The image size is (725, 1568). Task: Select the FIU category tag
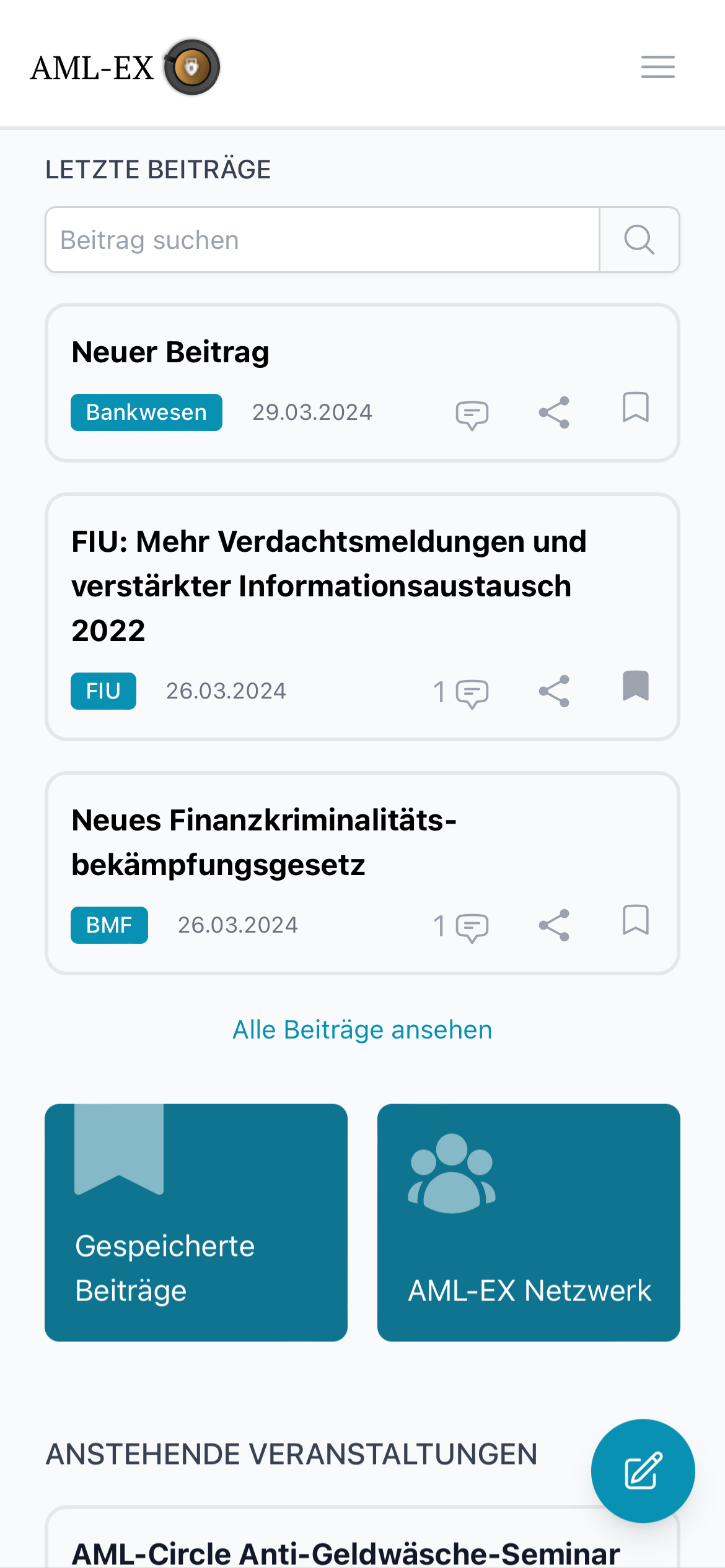pos(103,691)
